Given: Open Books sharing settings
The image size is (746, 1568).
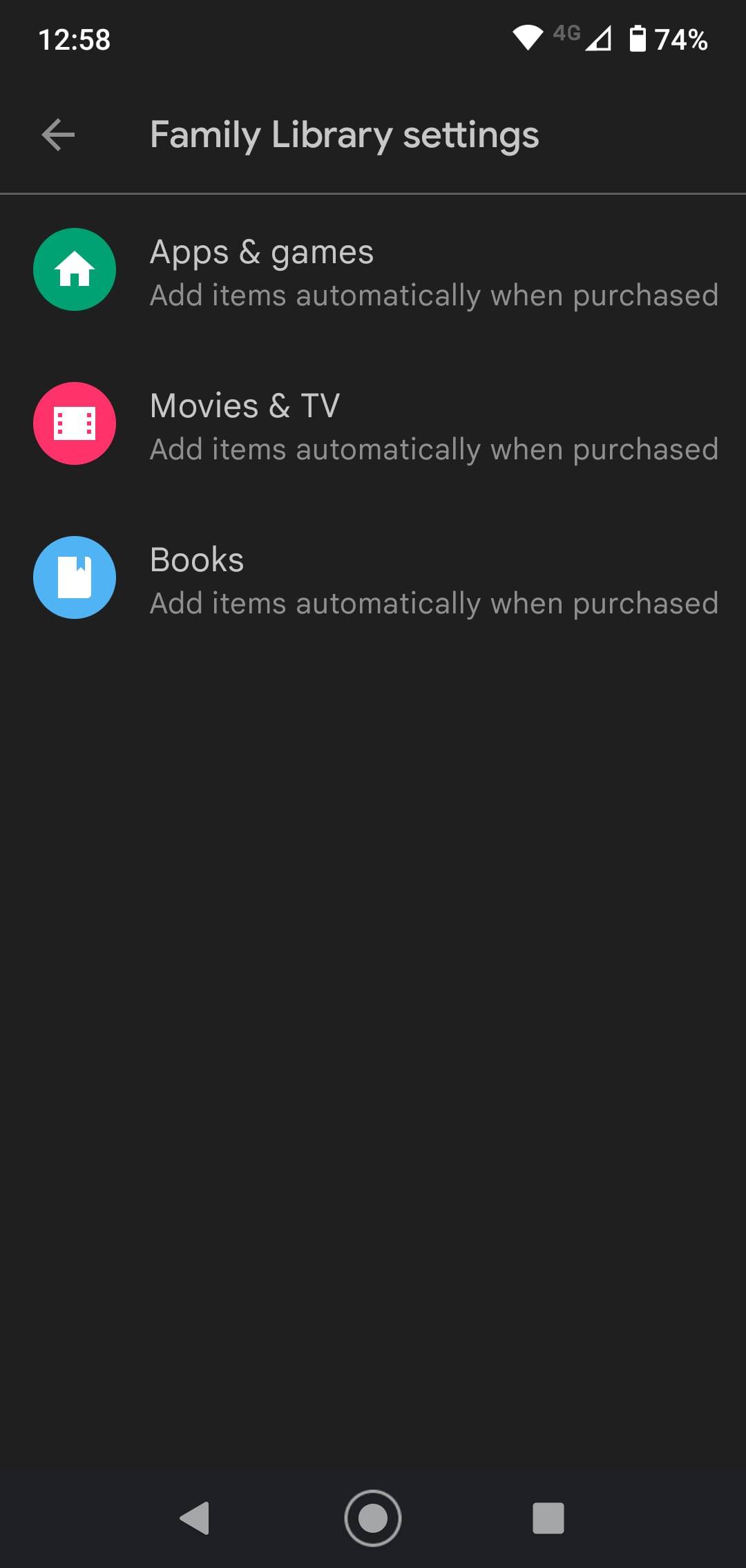Looking at the screenshot, I should (x=373, y=579).
